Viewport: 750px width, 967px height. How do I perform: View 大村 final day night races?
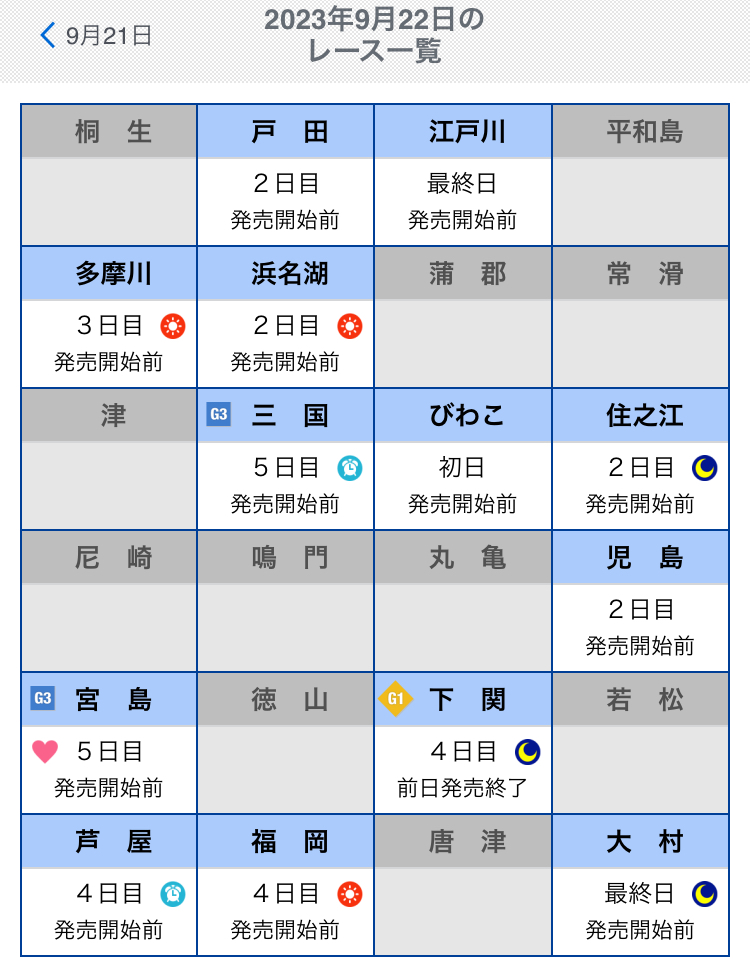(641, 885)
